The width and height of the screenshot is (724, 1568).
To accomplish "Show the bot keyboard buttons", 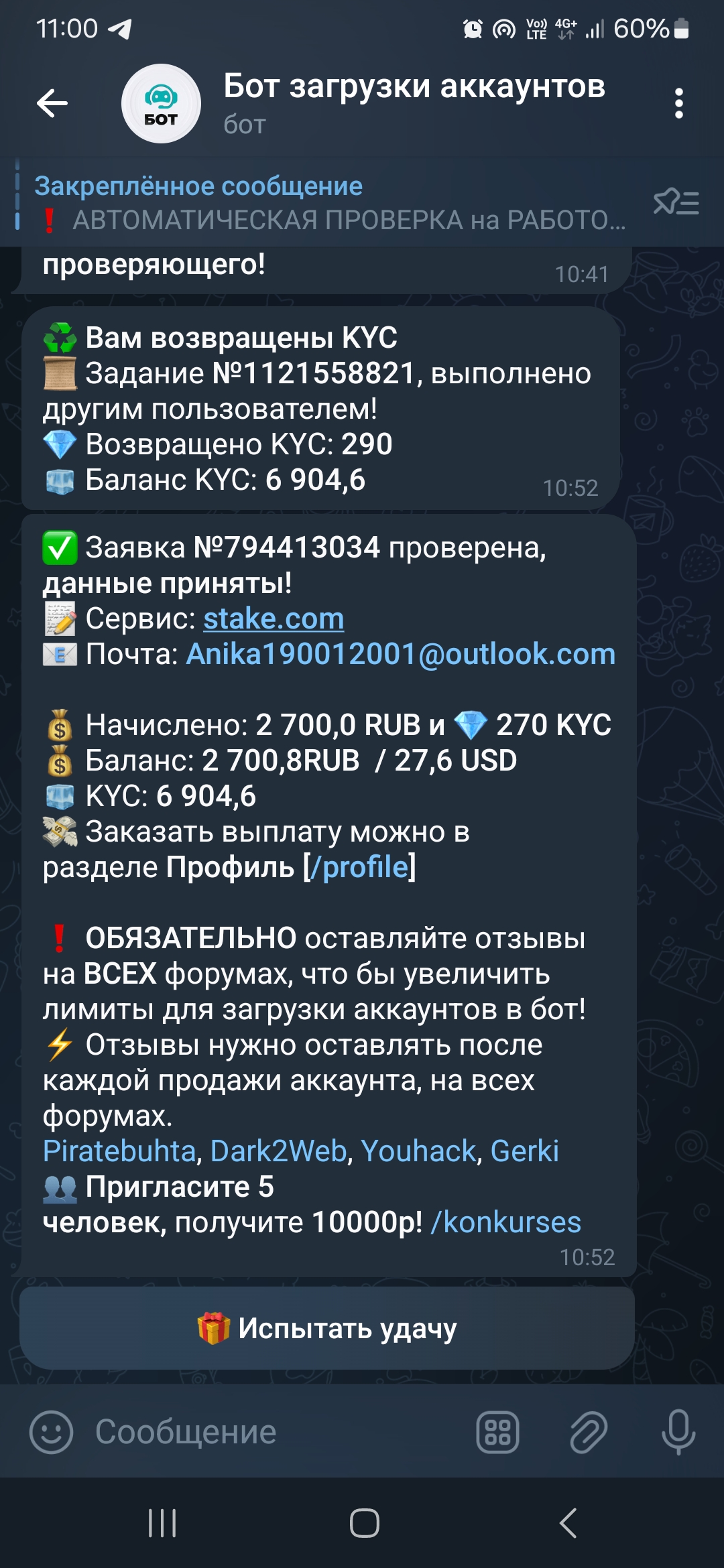I will click(x=497, y=1432).
